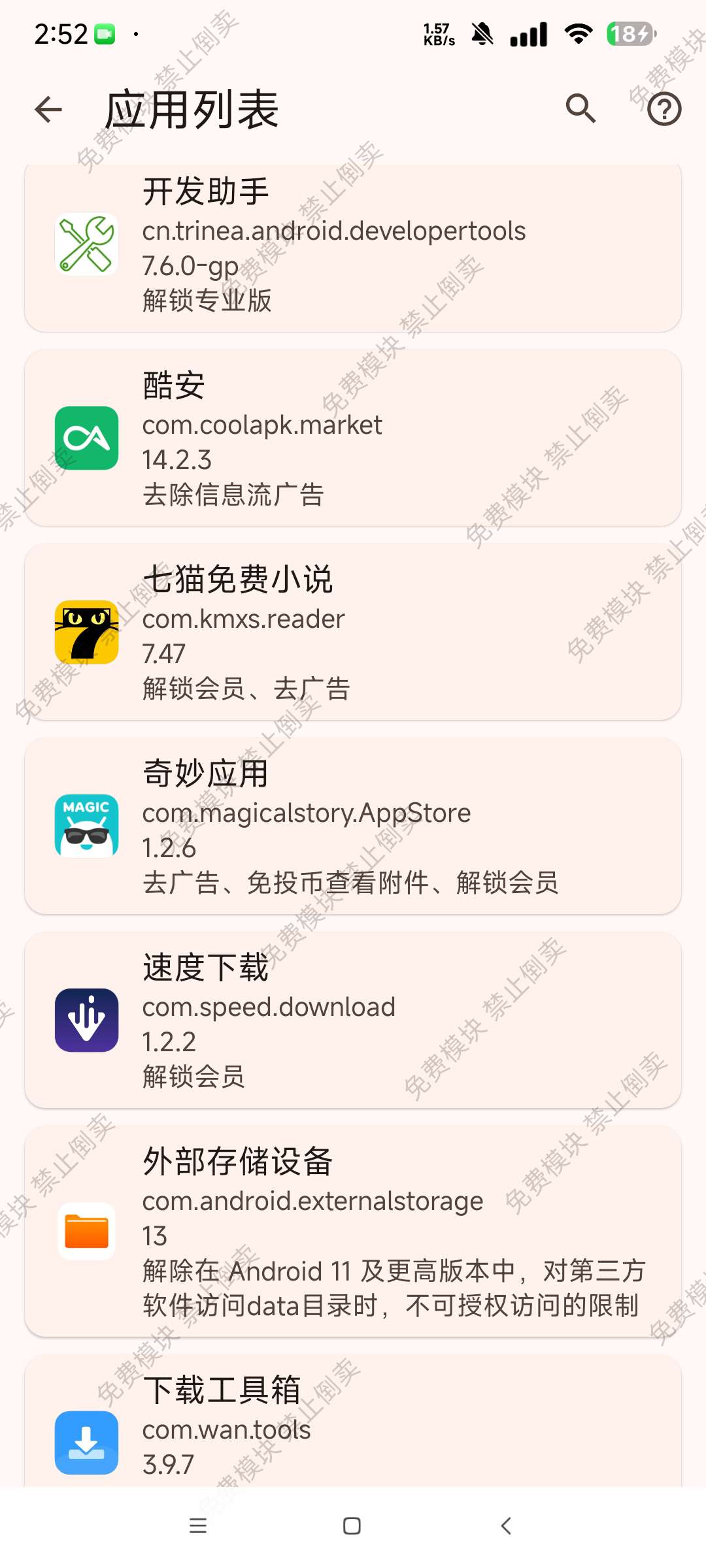The height and width of the screenshot is (1568, 706).
Task: Open 七猫免费小说 module settings
Action: [353, 632]
